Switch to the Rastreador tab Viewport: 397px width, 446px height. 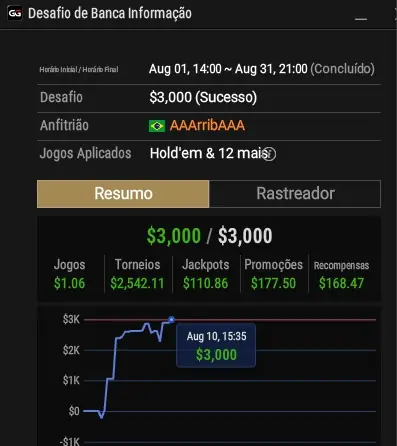[295, 194]
